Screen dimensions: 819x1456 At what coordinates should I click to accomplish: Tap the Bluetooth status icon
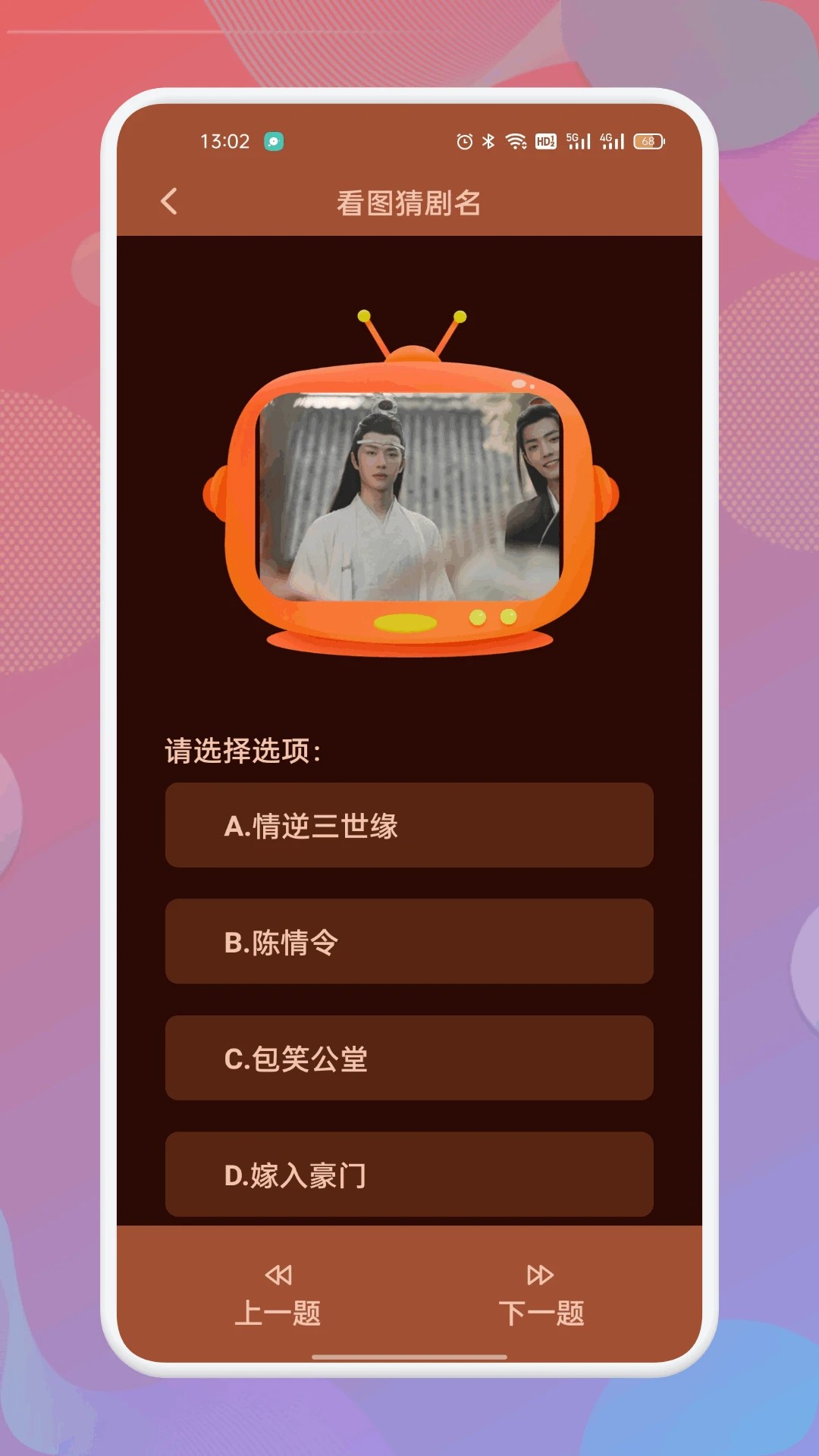[488, 140]
